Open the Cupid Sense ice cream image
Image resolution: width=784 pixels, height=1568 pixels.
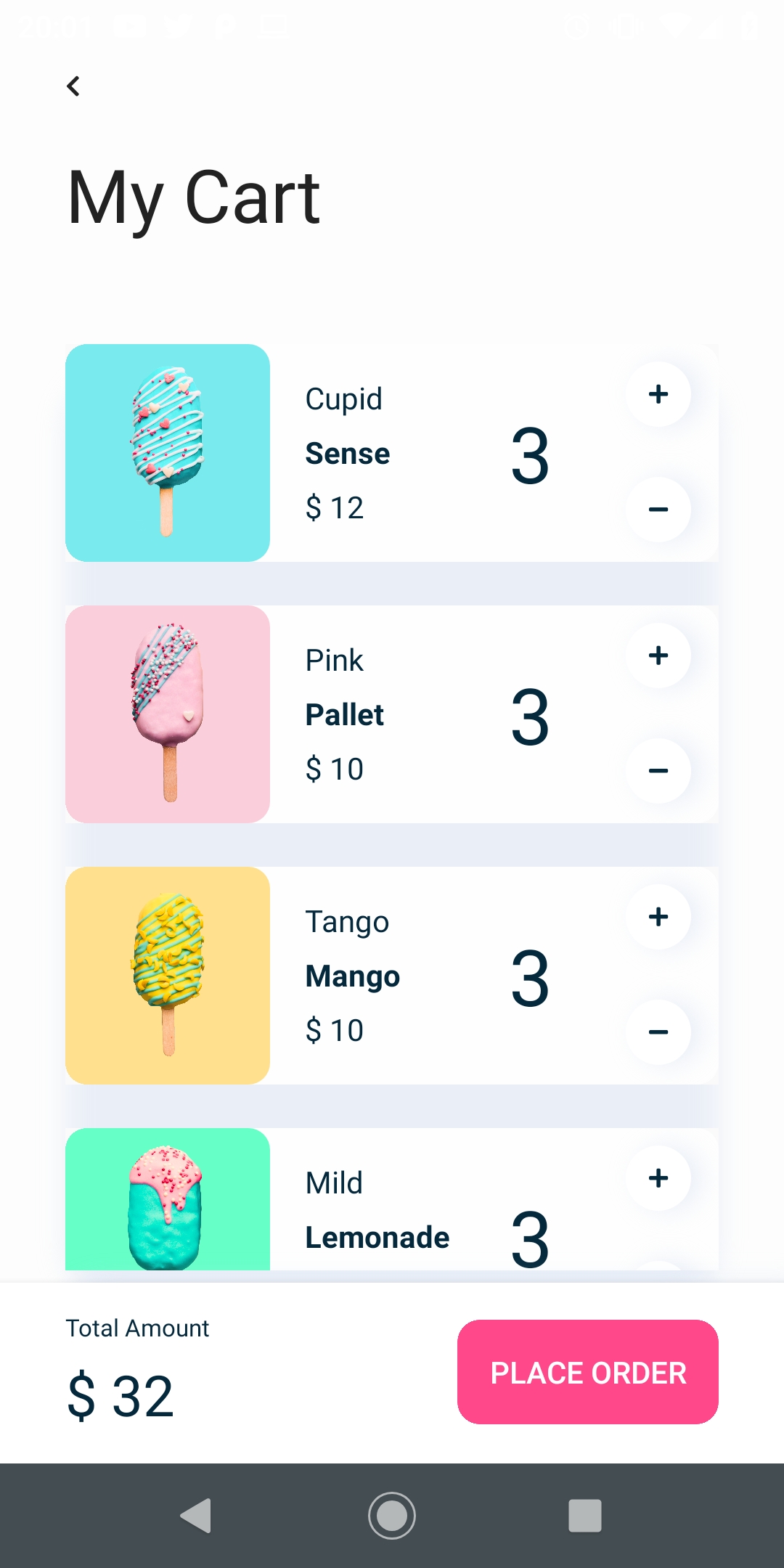click(168, 453)
